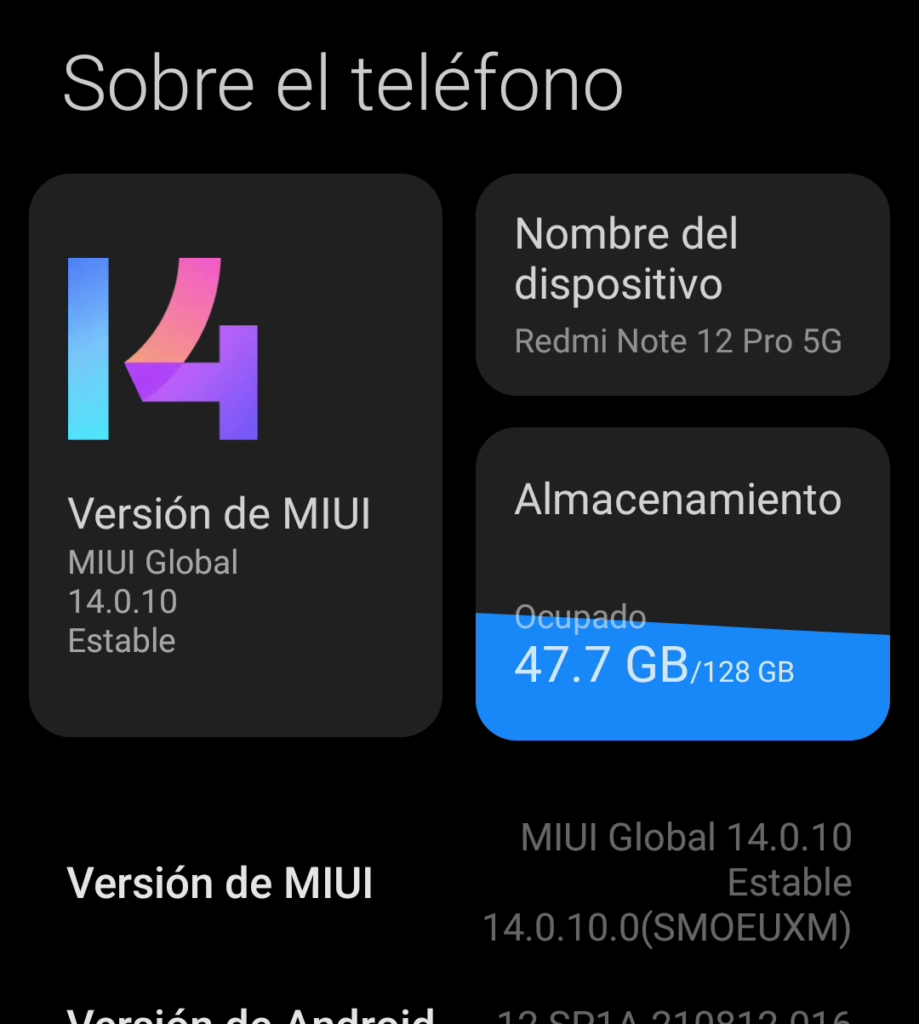Image resolution: width=919 pixels, height=1024 pixels.
Task: Tap the Versión de MIUI row
Action: pyautogui.click(x=459, y=883)
